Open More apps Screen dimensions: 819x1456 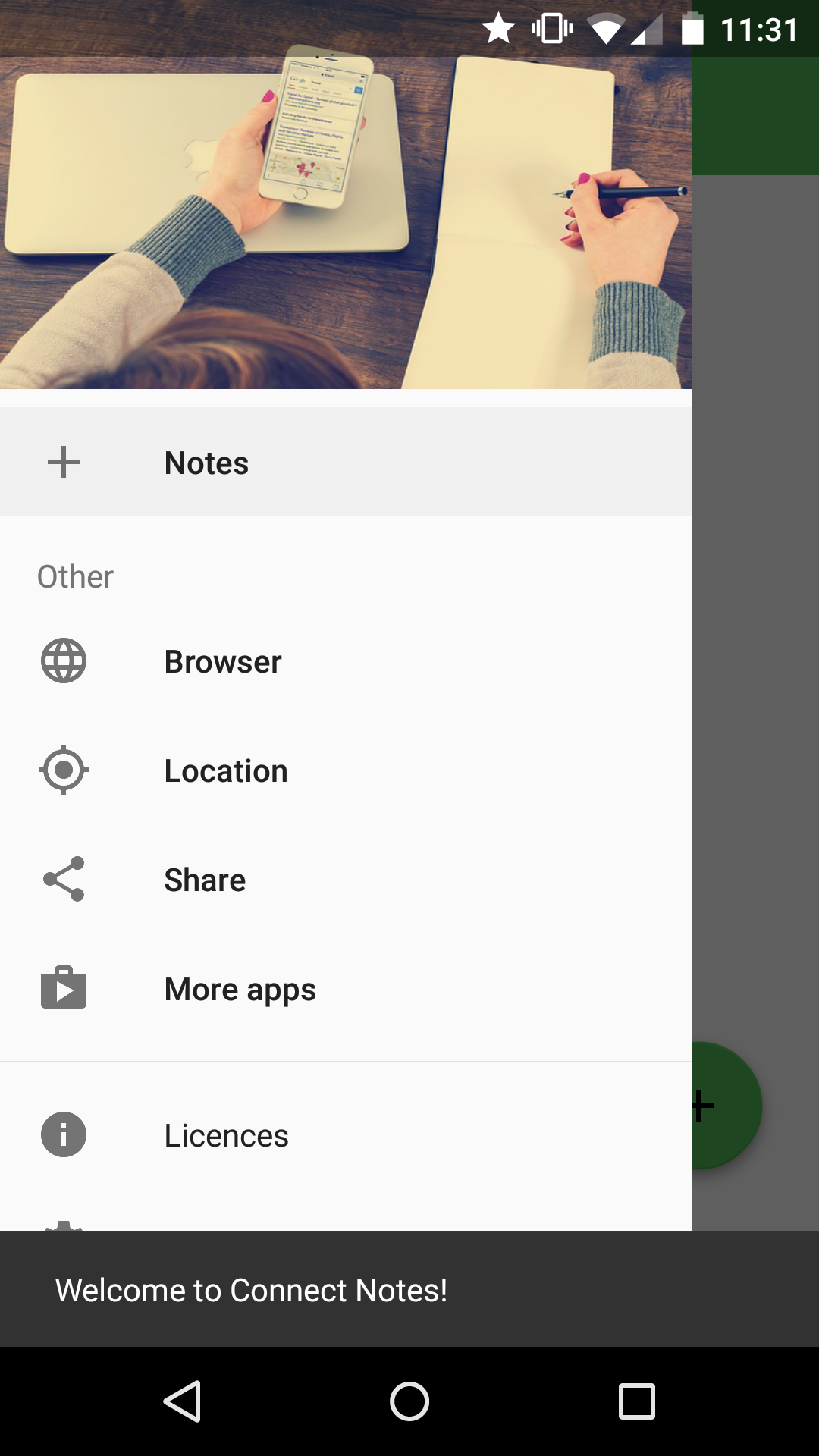346,989
